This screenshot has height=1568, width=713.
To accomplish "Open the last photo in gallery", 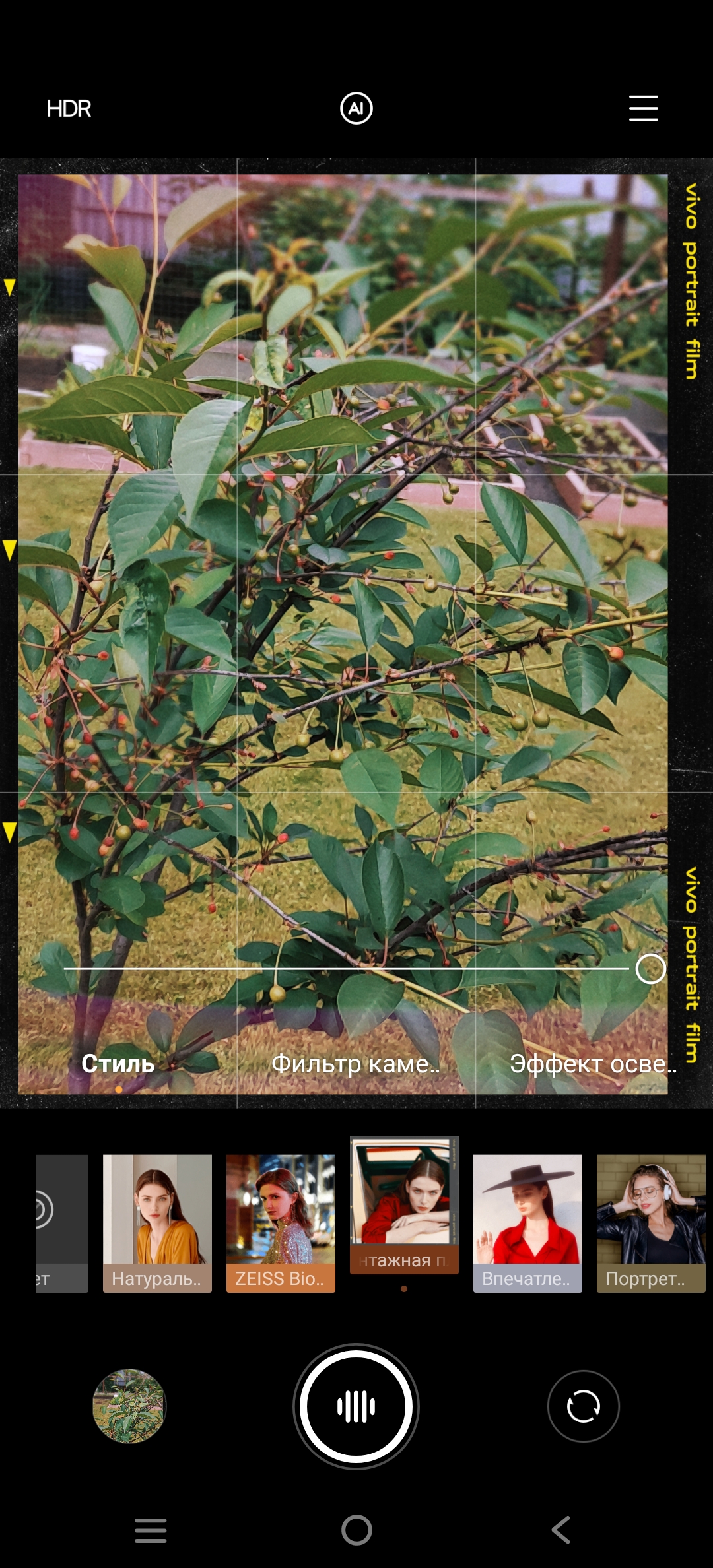I will tap(129, 1406).
